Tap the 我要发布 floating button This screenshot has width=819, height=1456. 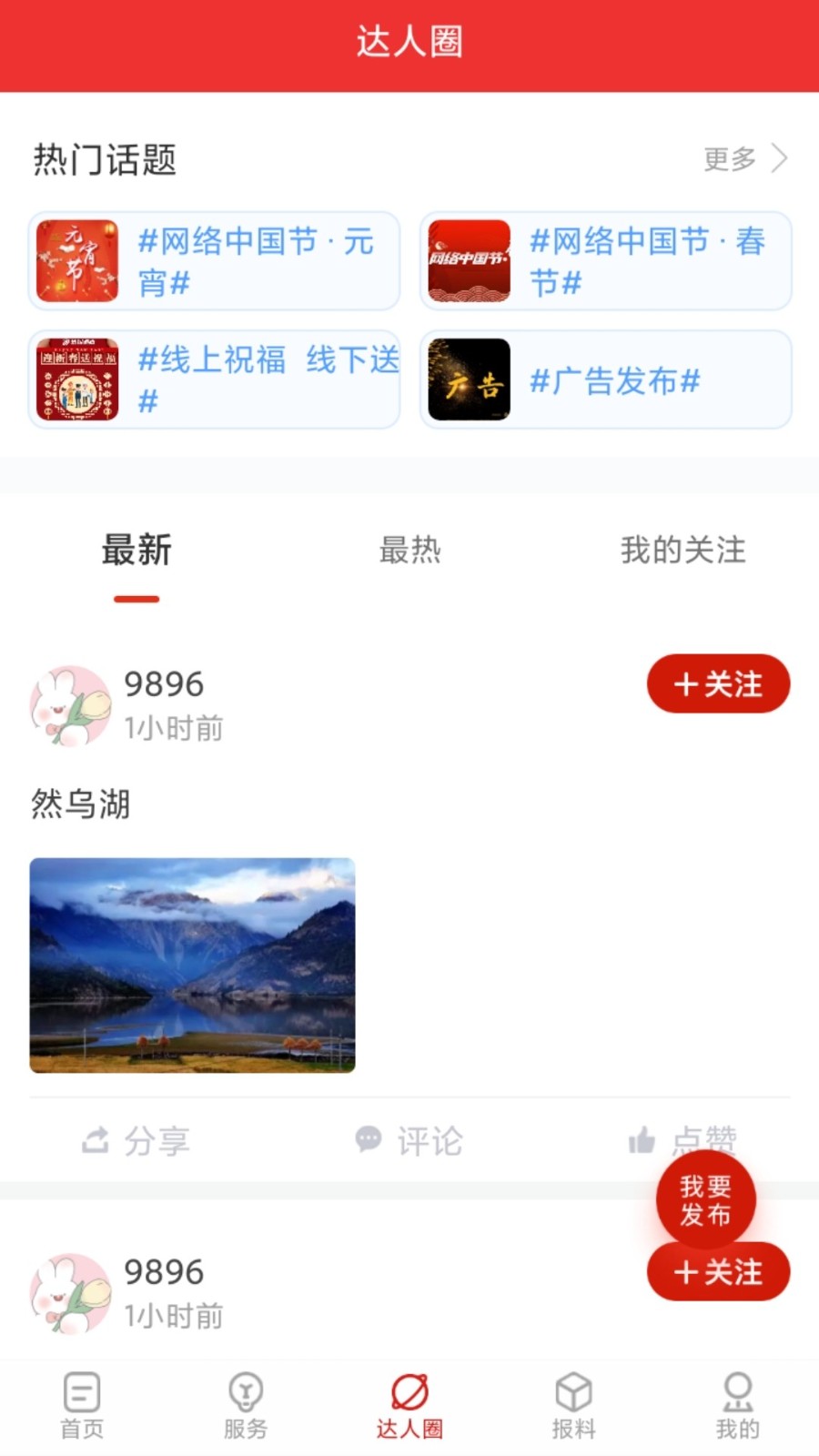point(705,1199)
